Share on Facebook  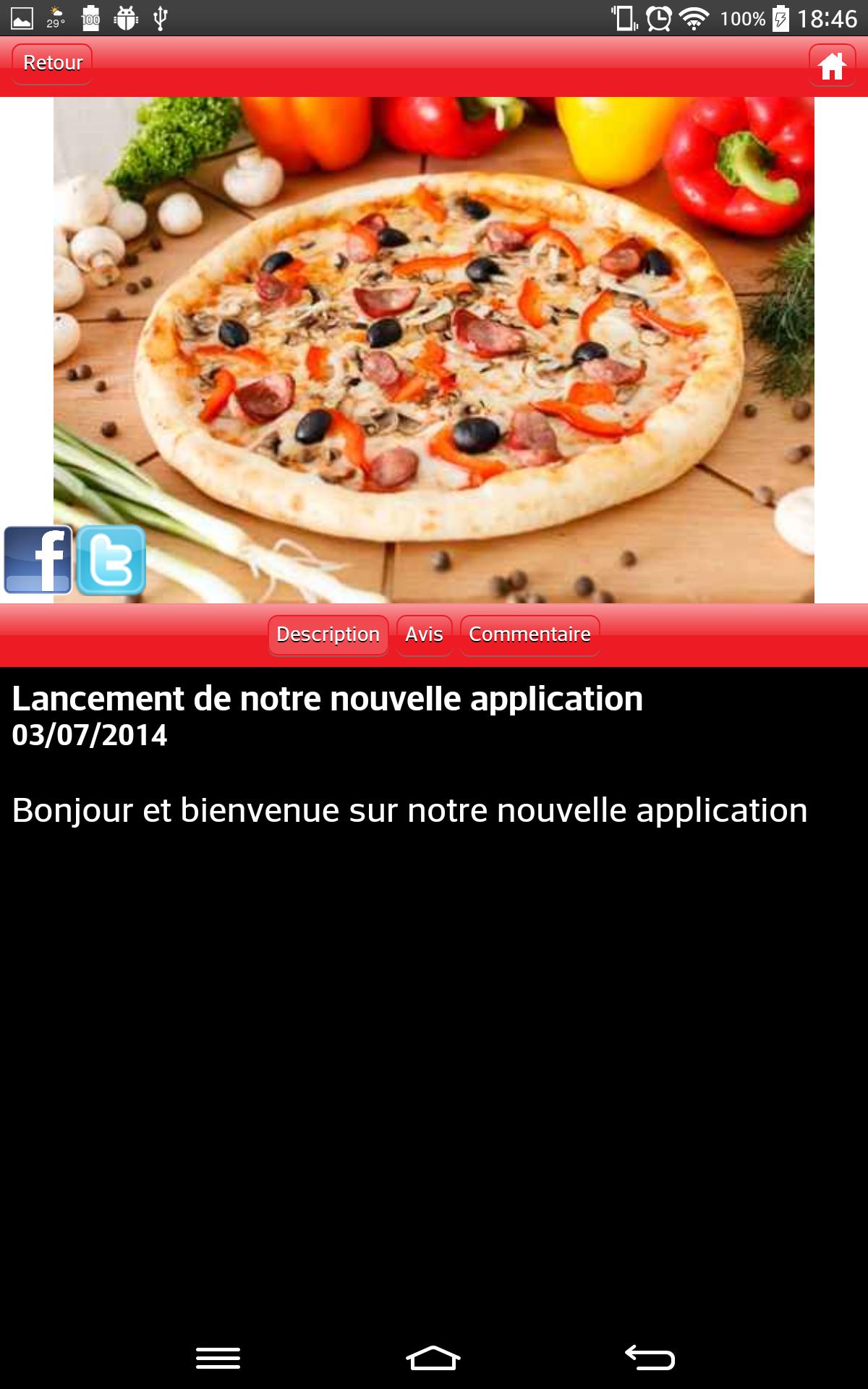(x=38, y=560)
